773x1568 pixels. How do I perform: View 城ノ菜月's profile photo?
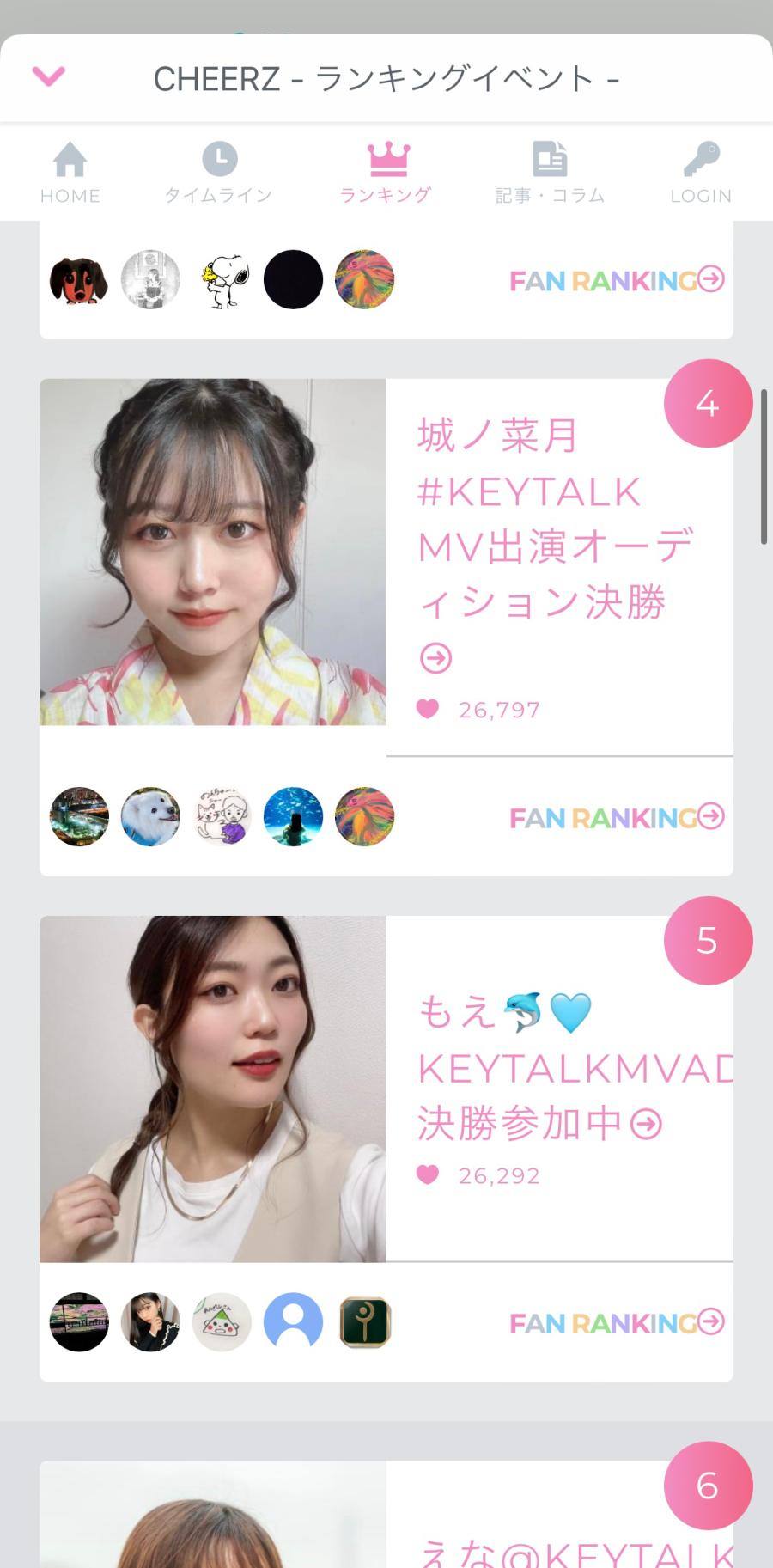(x=213, y=552)
